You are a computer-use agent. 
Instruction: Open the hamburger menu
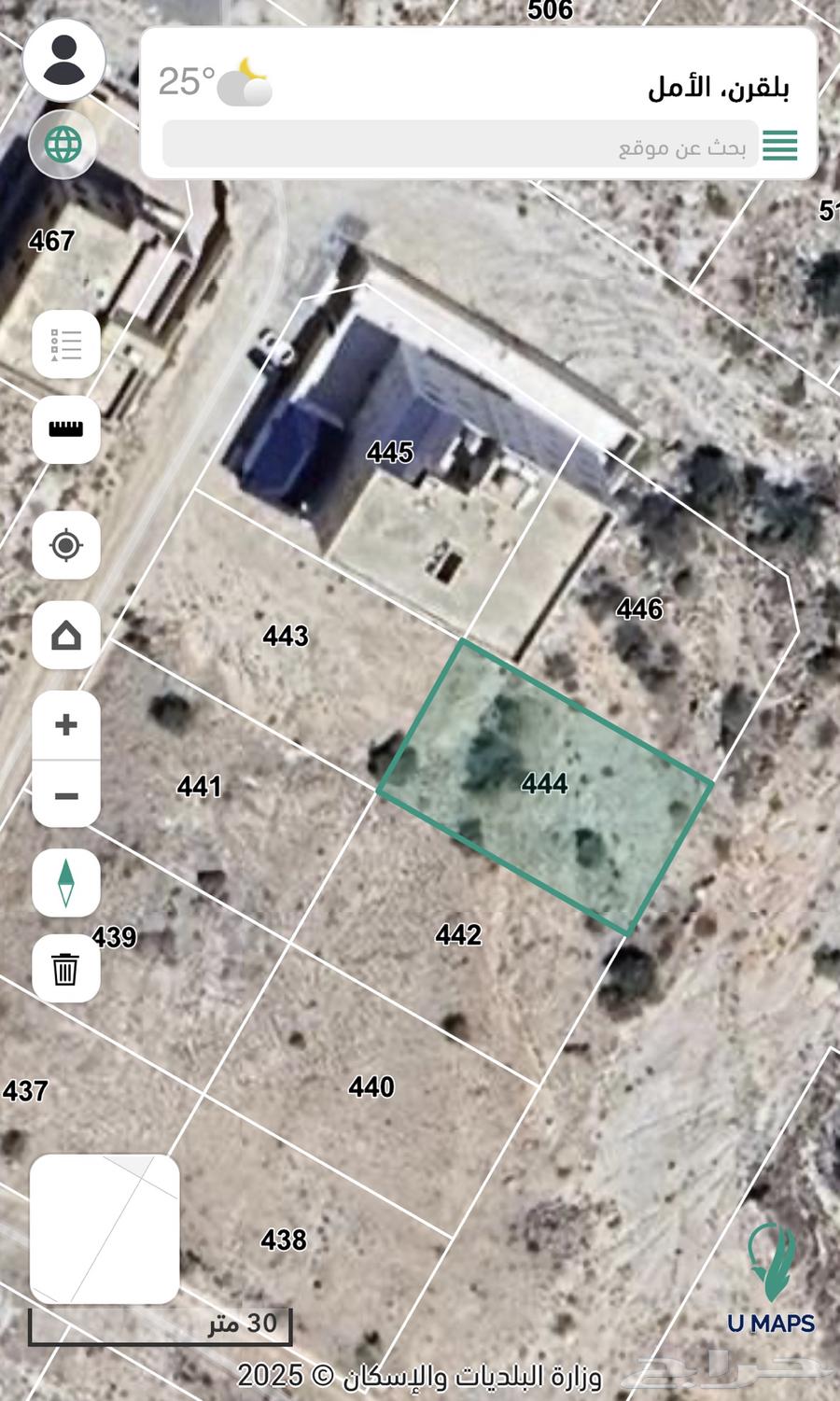coord(779,146)
